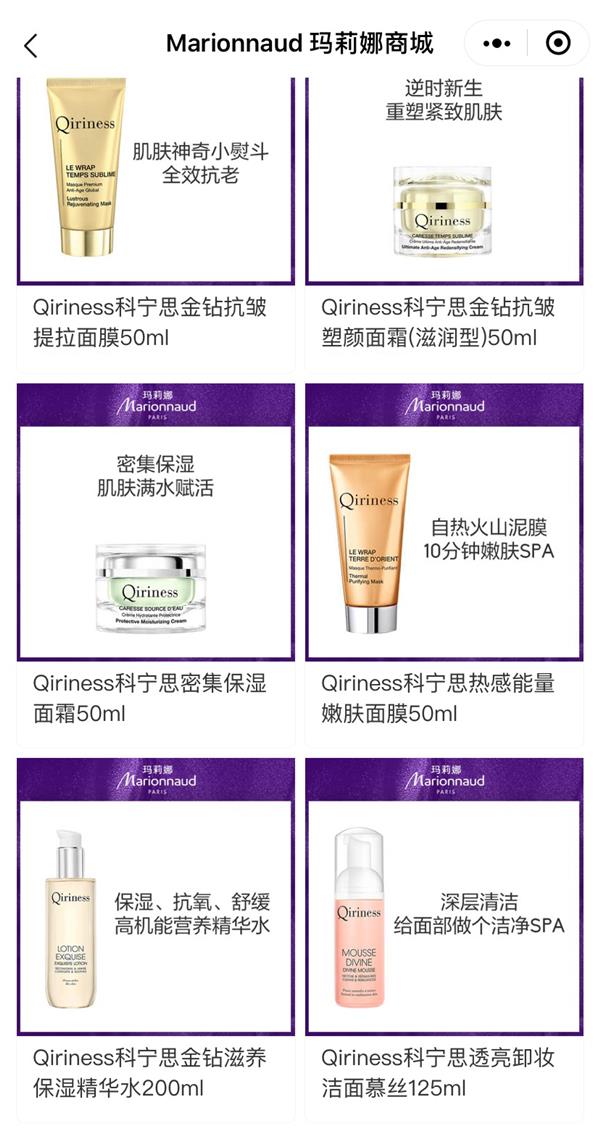Image resolution: width=600 pixels, height=1128 pixels.
Task: Go back using the header arrow
Action: (x=31, y=44)
